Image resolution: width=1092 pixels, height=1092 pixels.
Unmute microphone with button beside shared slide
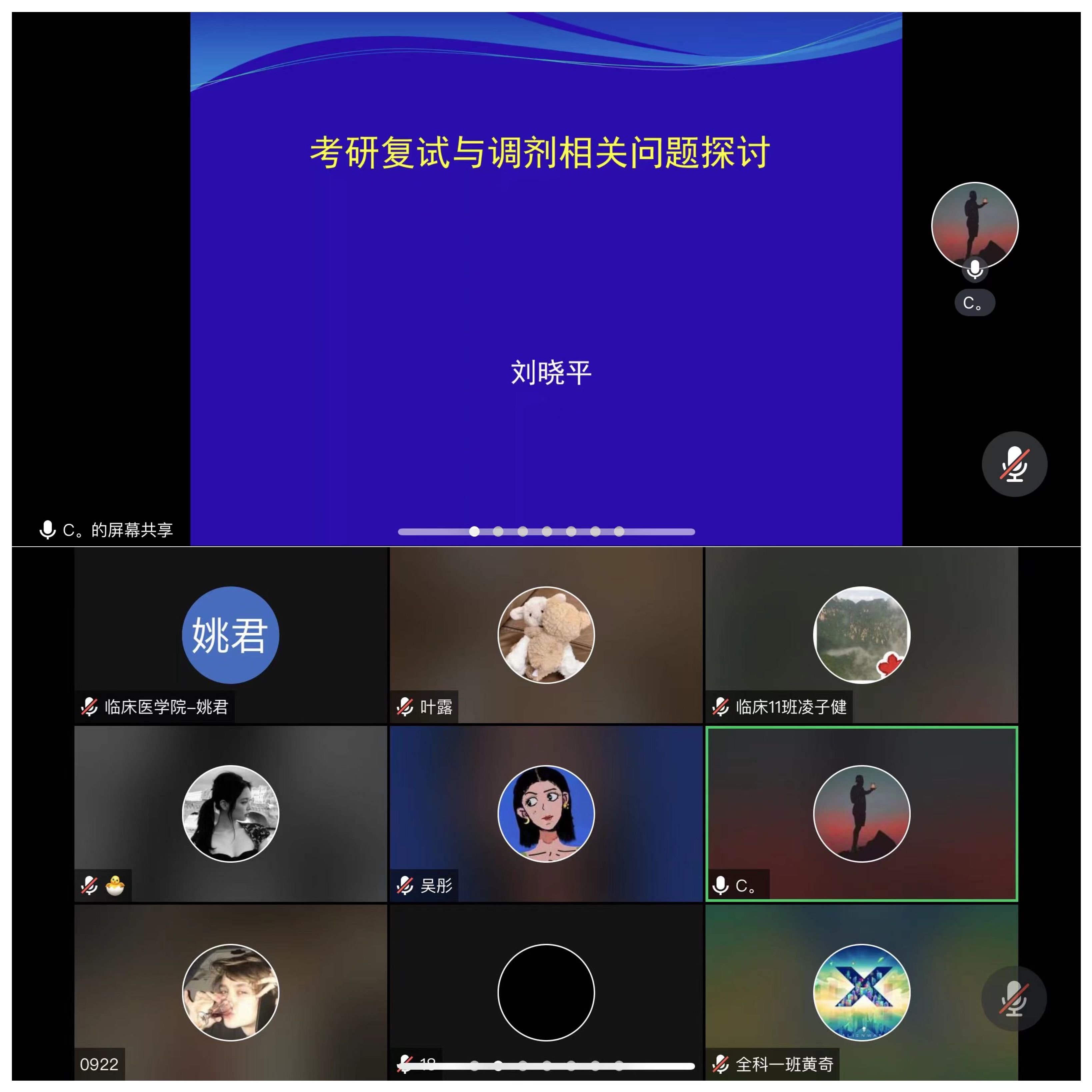point(1014,464)
